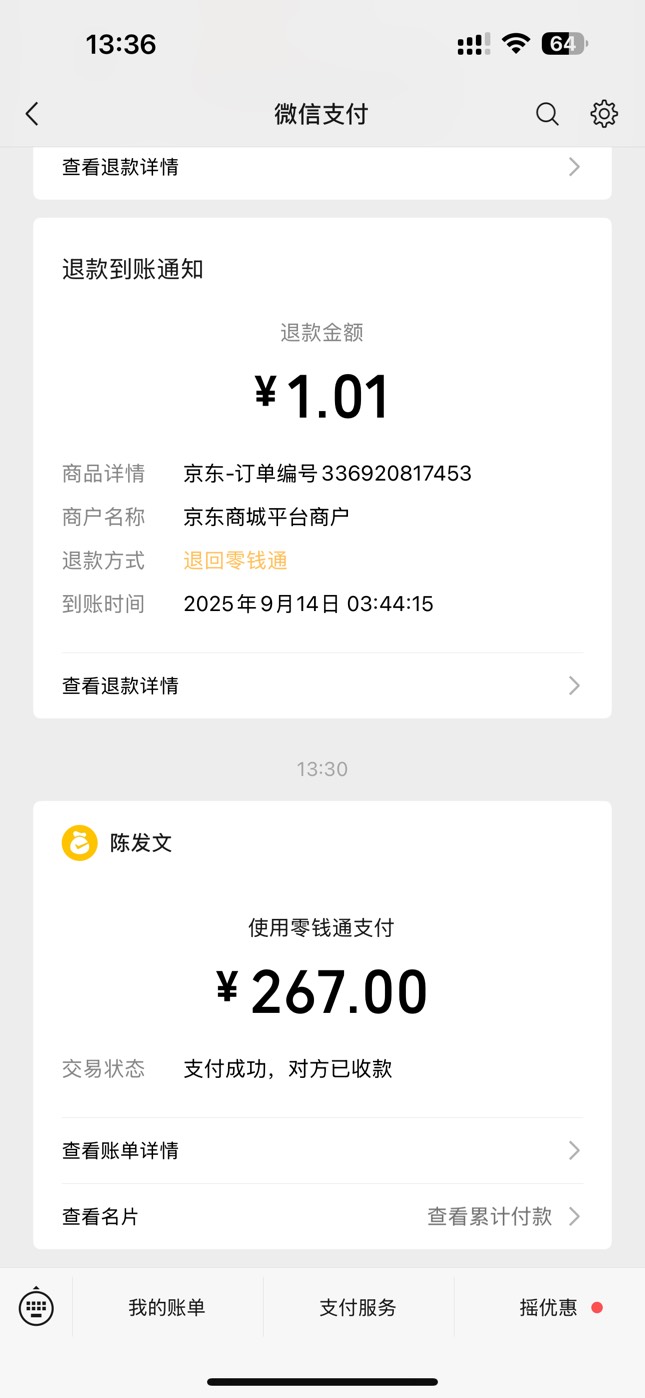Open the 陈发文 payment card
Viewport: 645px width, 1398px height.
[x=322, y=1025]
